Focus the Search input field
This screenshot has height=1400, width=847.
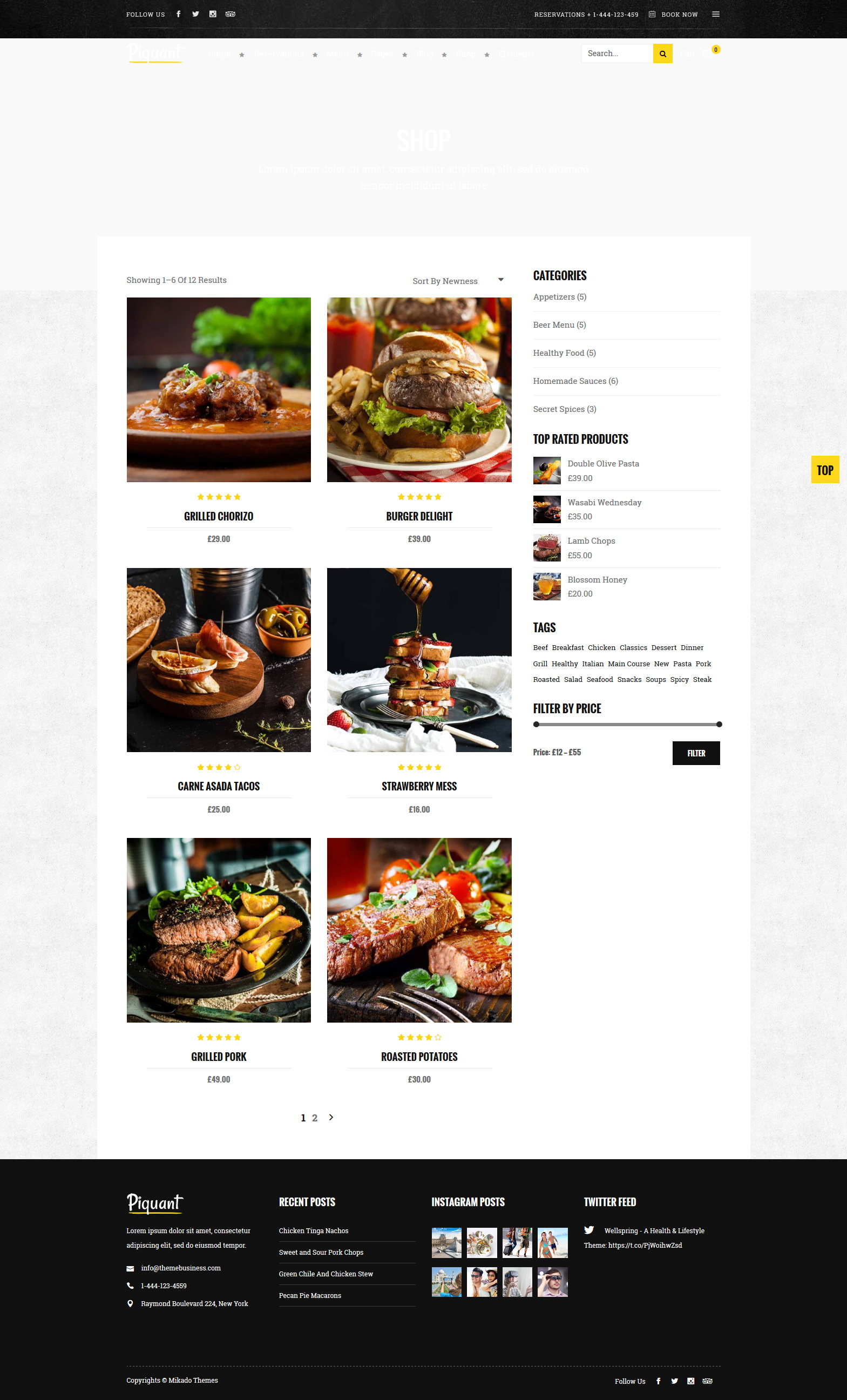click(x=617, y=53)
